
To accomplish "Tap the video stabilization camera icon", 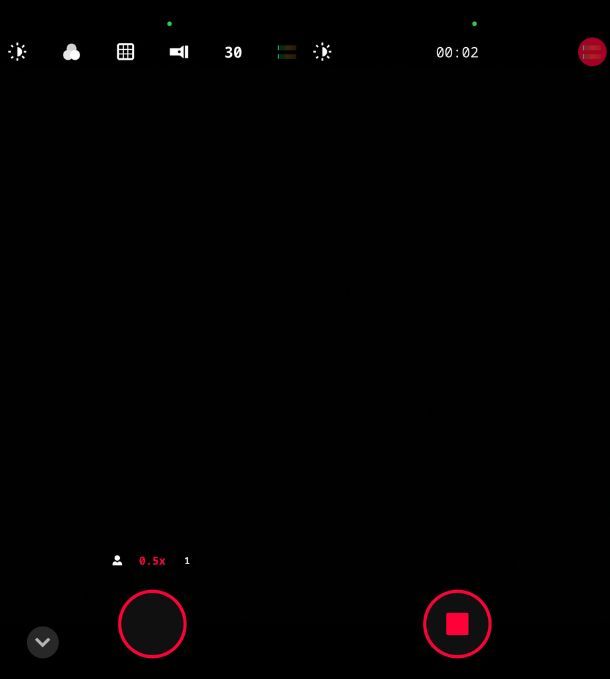I will coord(179,52).
